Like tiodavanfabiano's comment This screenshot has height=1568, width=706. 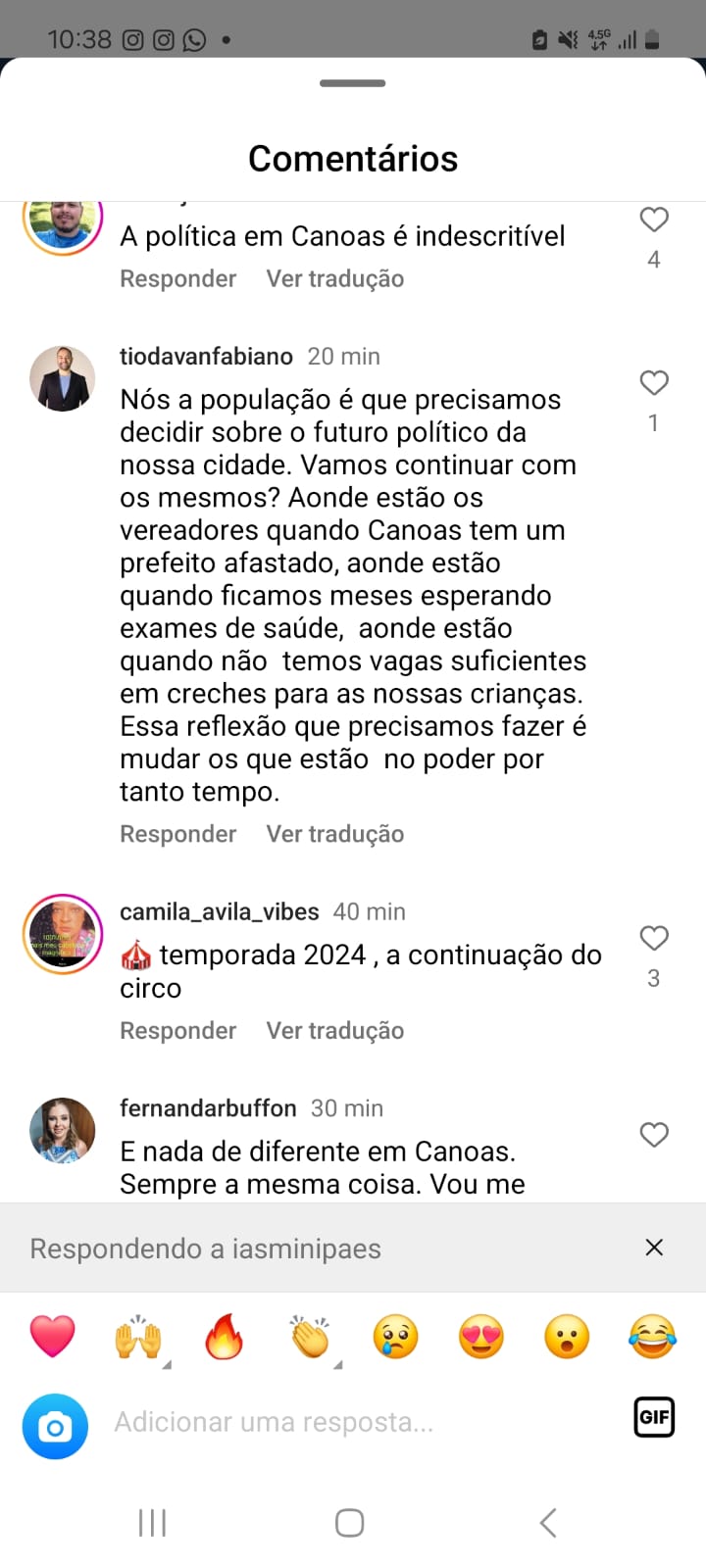pos(654,382)
